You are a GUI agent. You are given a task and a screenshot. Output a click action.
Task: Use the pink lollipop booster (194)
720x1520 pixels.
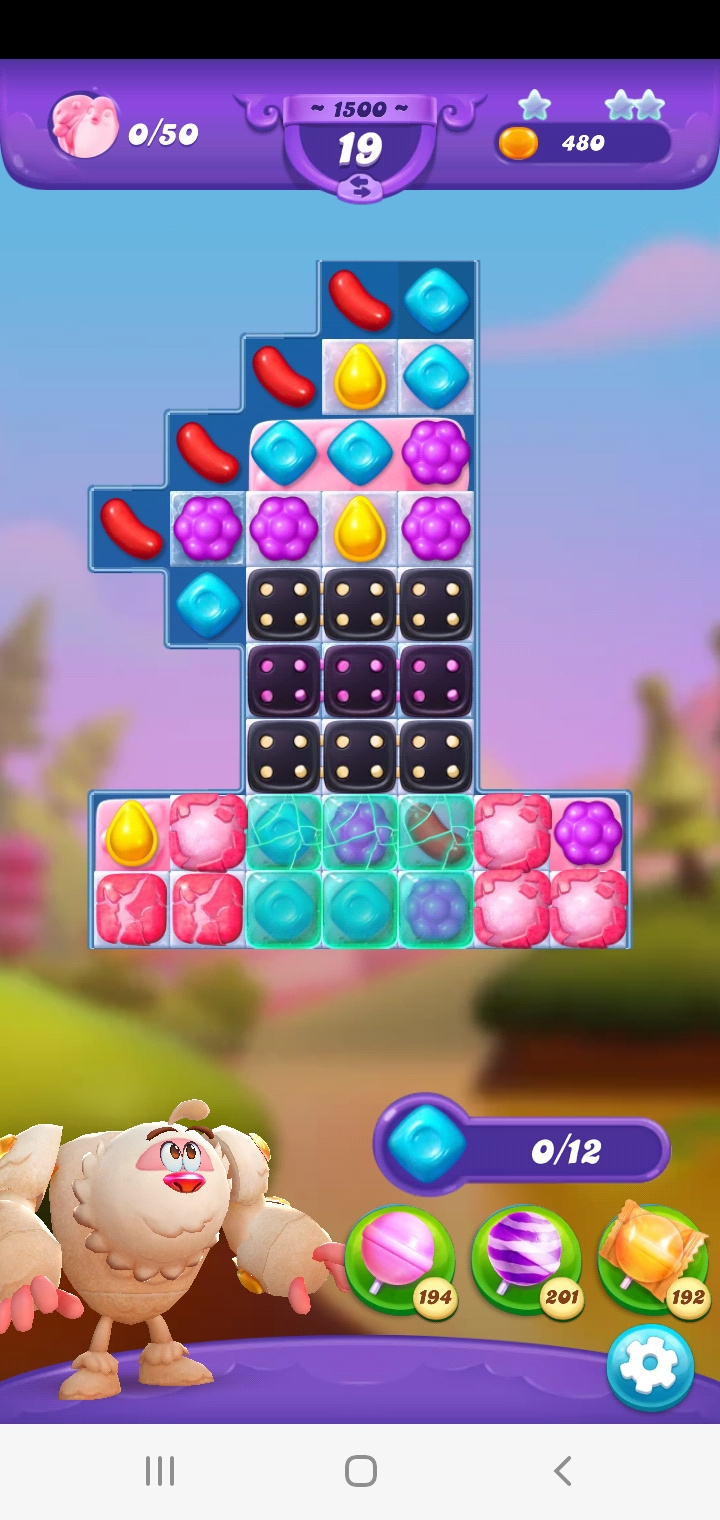click(x=399, y=1258)
